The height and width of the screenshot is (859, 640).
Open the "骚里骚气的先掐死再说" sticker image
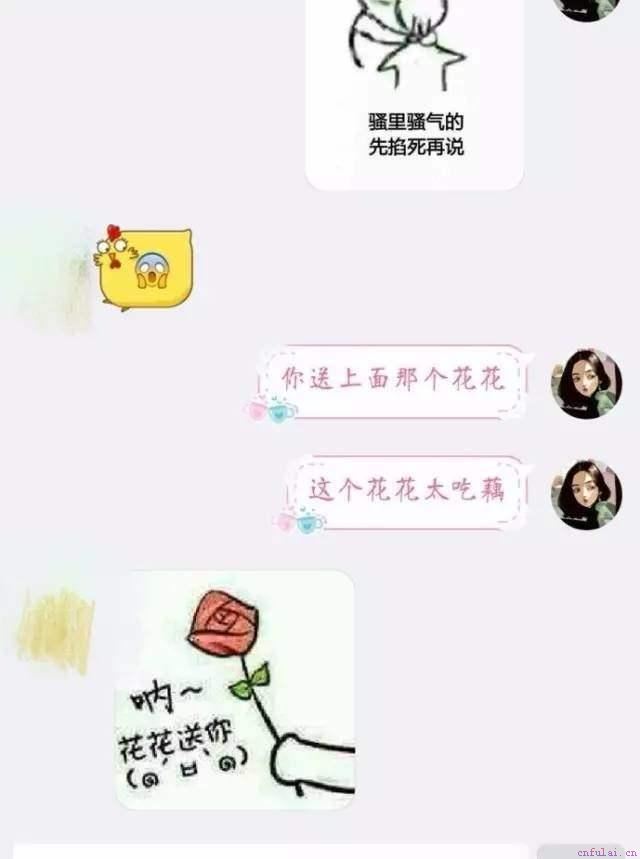(414, 90)
